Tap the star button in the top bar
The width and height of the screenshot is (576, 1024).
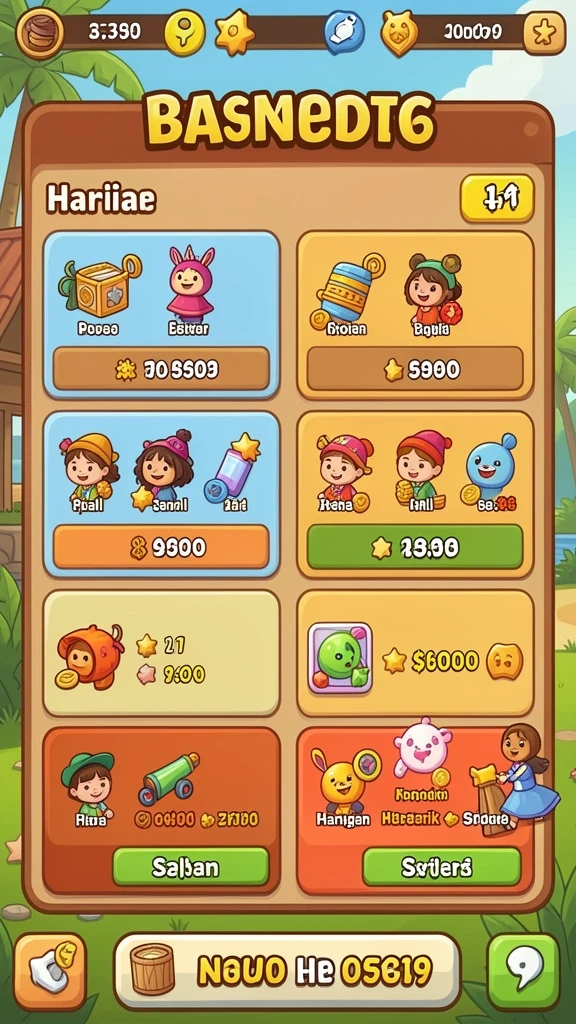pyautogui.click(x=544, y=32)
